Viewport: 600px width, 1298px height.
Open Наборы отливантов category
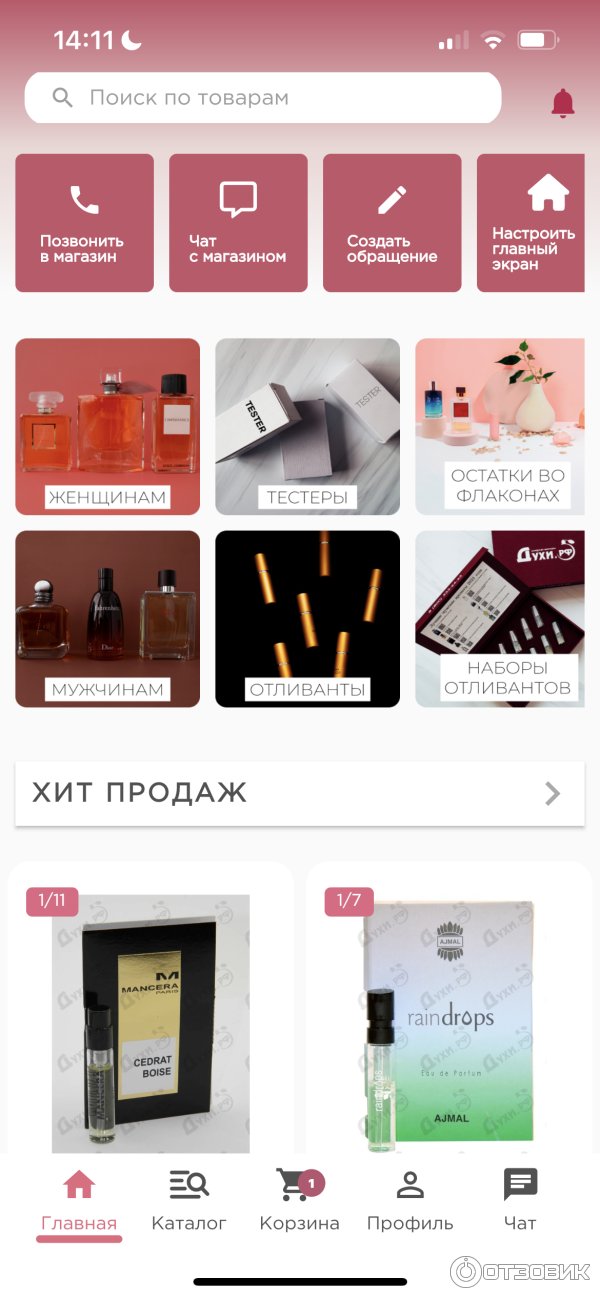click(507, 618)
